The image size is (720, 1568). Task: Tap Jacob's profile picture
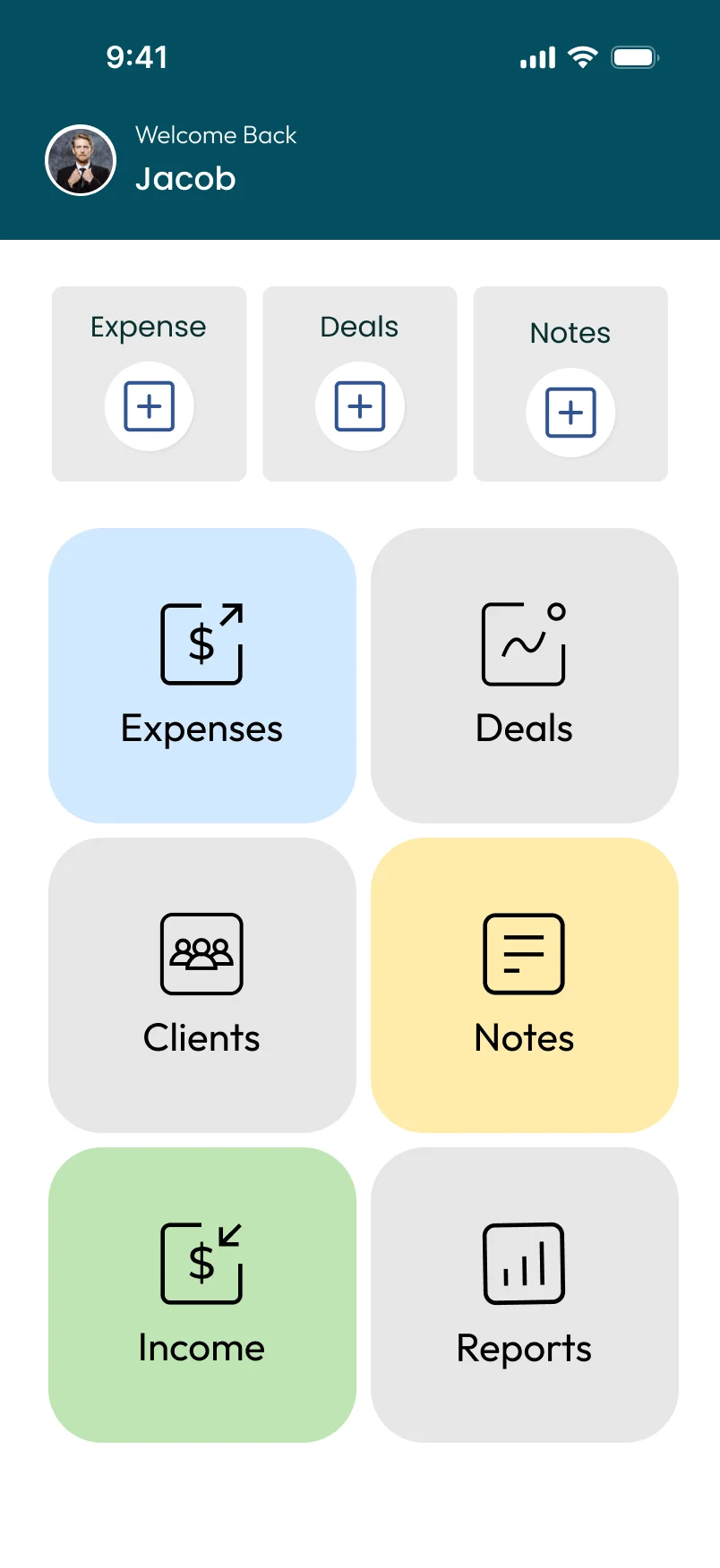81,159
